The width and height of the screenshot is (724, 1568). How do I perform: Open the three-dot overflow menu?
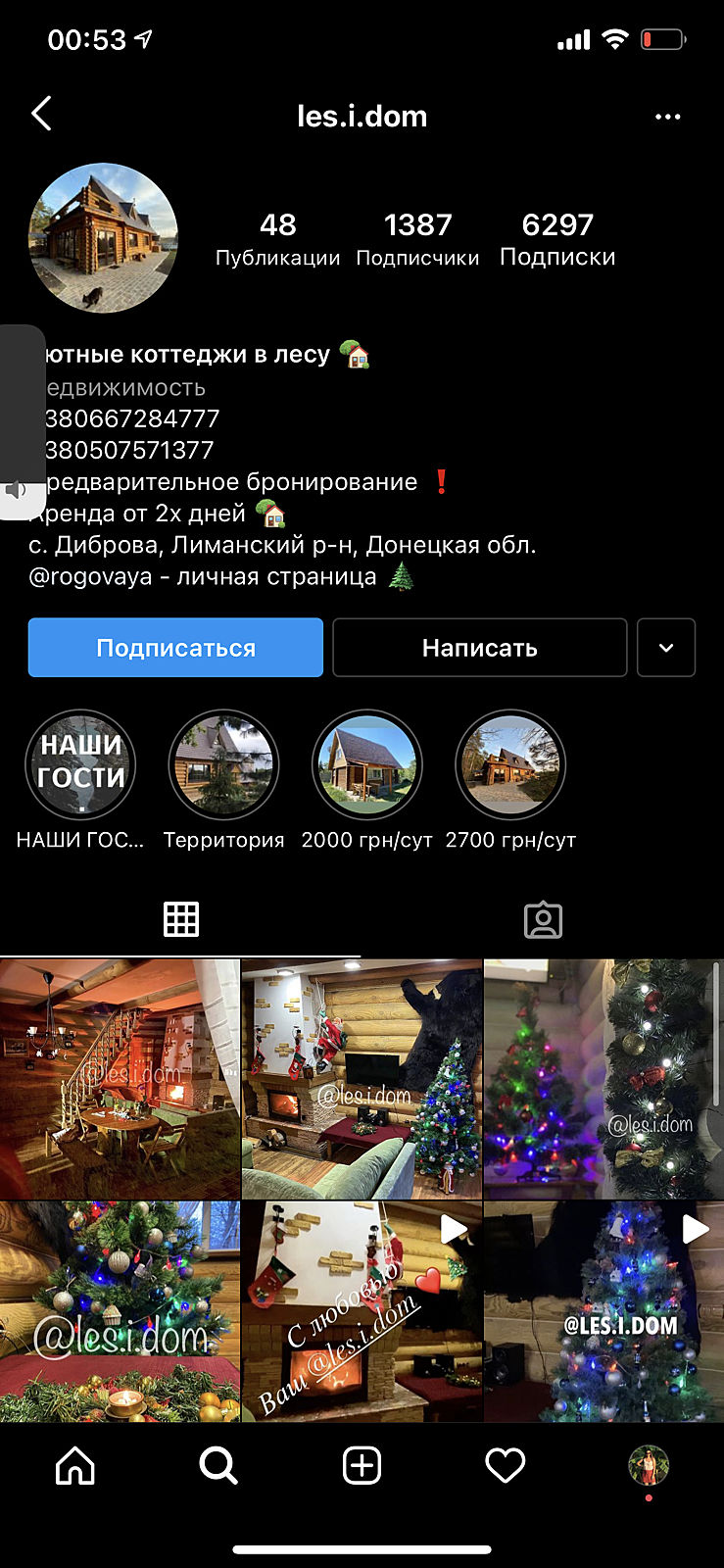pos(667,117)
